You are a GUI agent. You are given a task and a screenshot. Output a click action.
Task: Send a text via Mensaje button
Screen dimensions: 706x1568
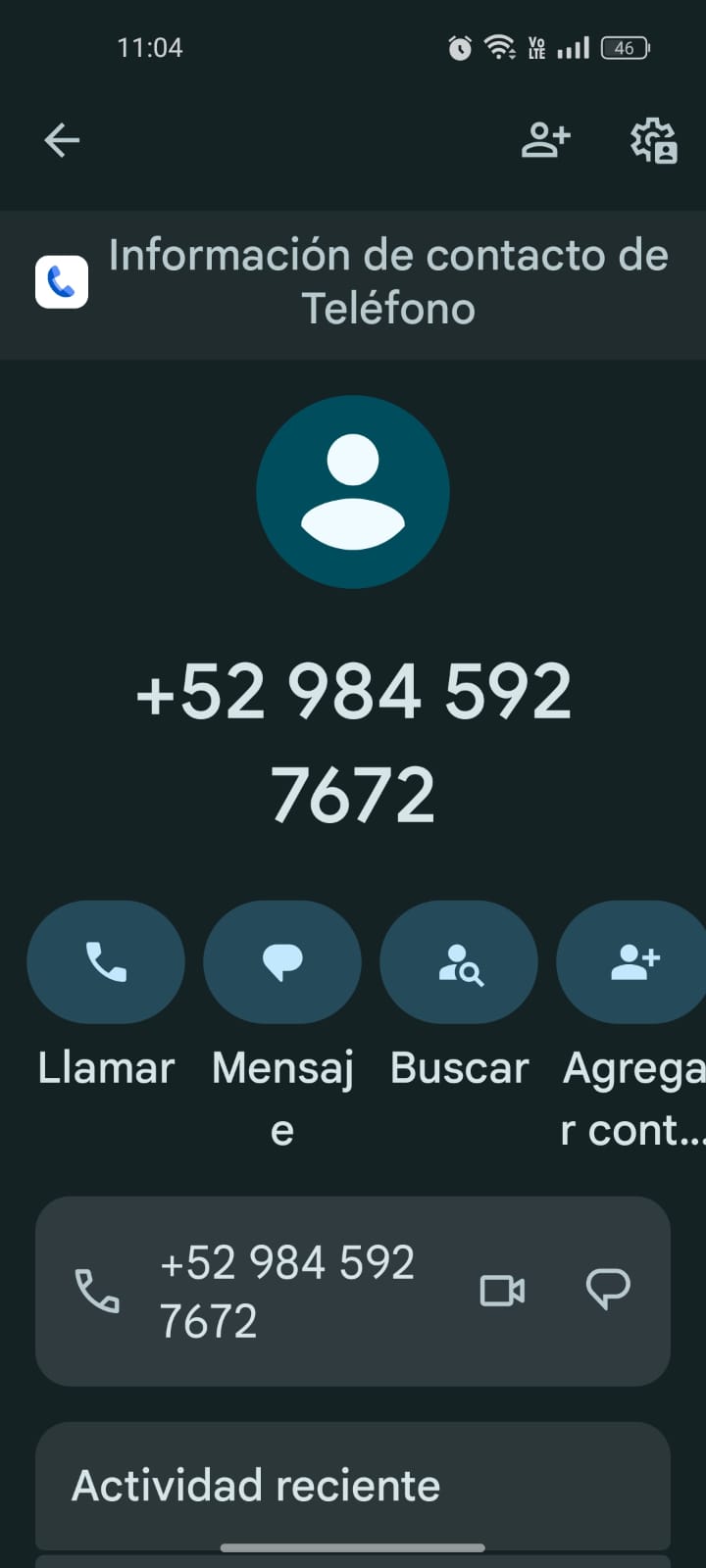(x=282, y=962)
